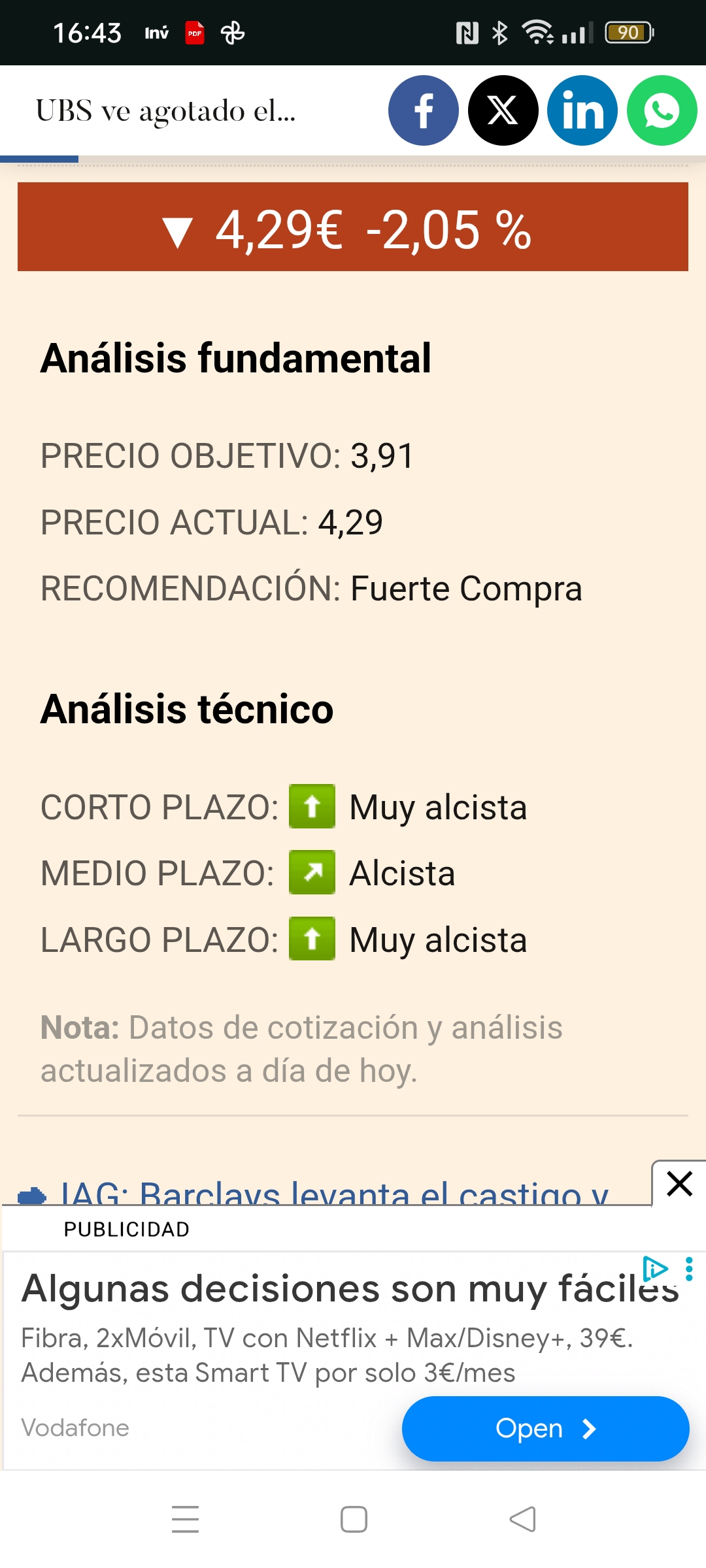Share the article via WhatsApp
This screenshot has height=1568, width=706.
tap(662, 110)
